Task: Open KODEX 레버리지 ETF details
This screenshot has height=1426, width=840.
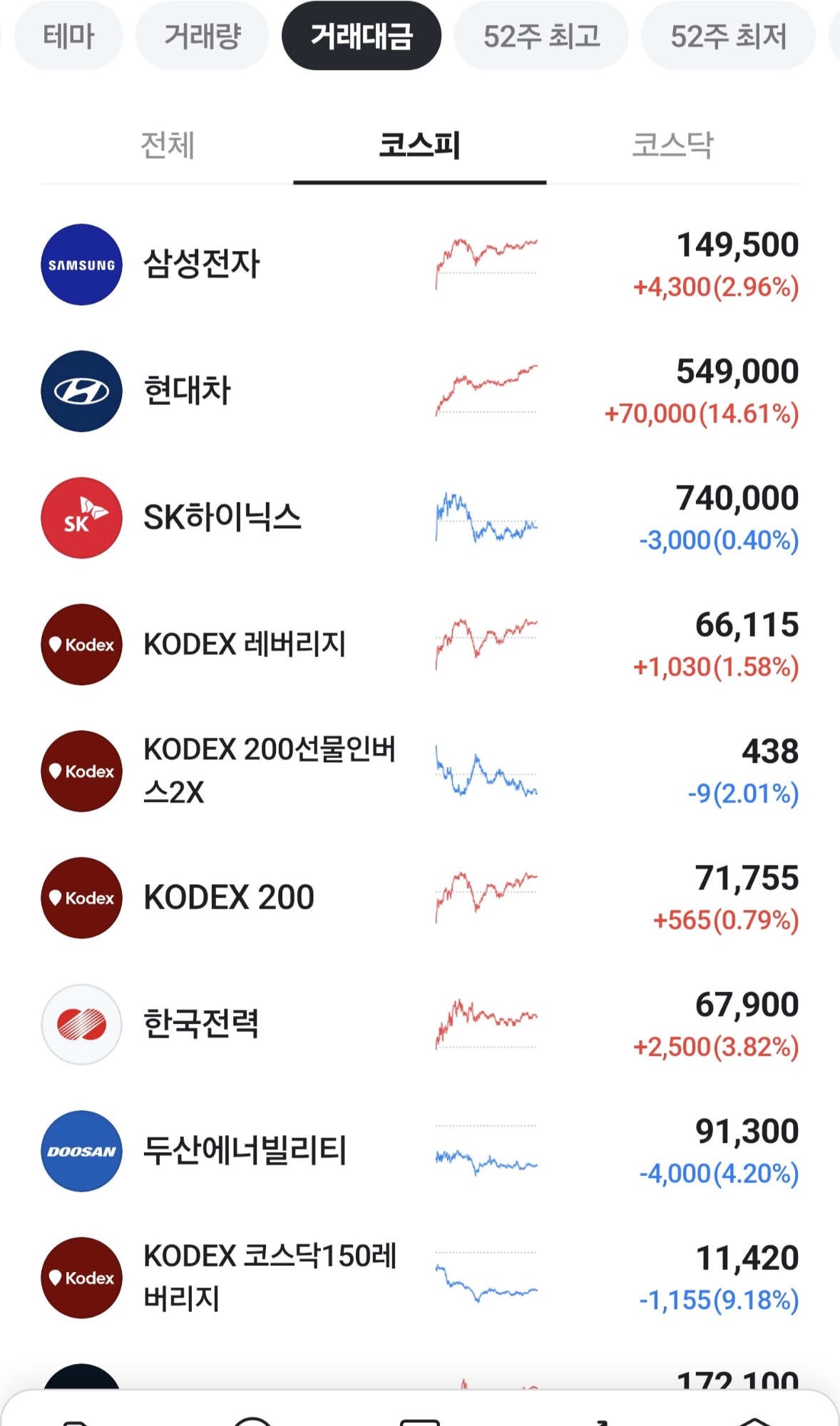Action: [x=245, y=645]
